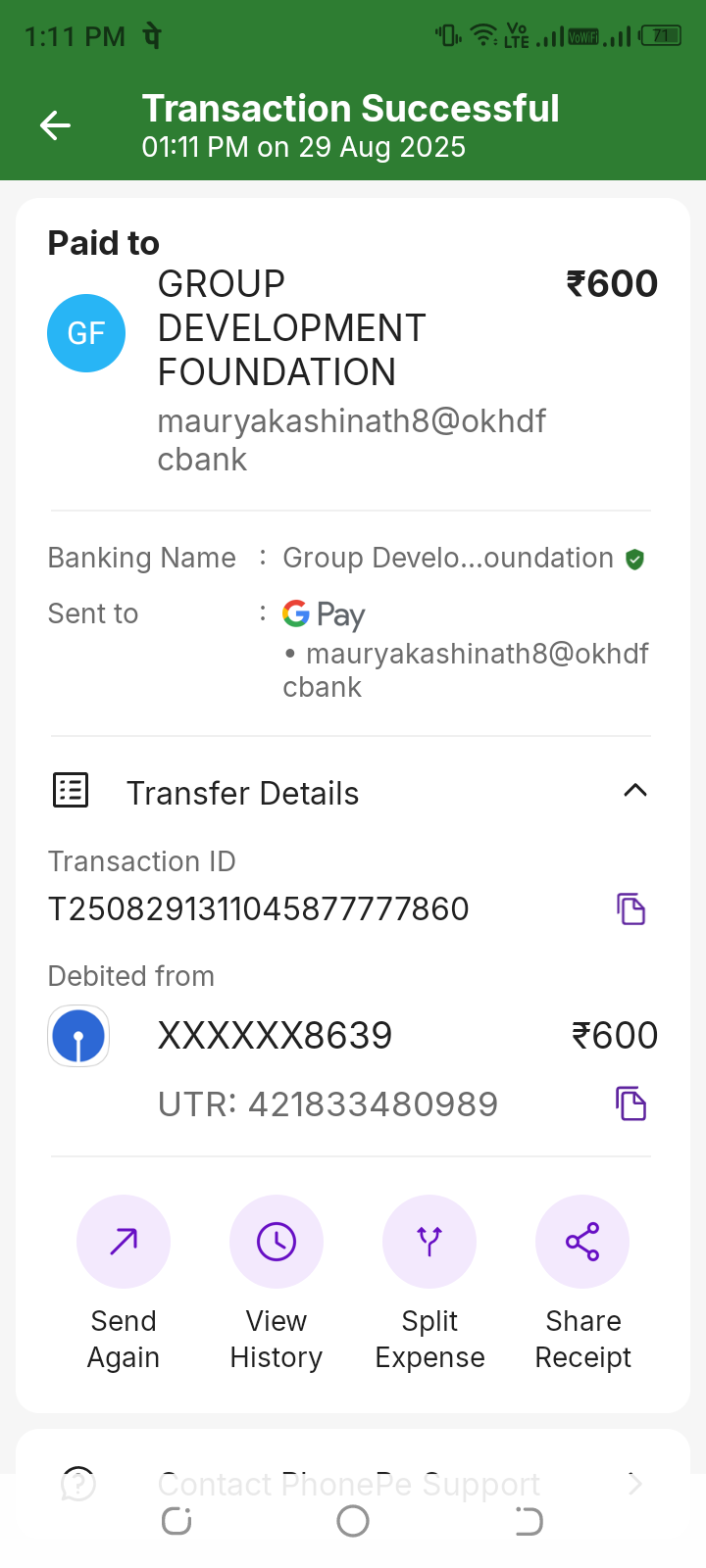Open Contact PhonePe Support
The width and height of the screenshot is (706, 1568).
point(349,1483)
